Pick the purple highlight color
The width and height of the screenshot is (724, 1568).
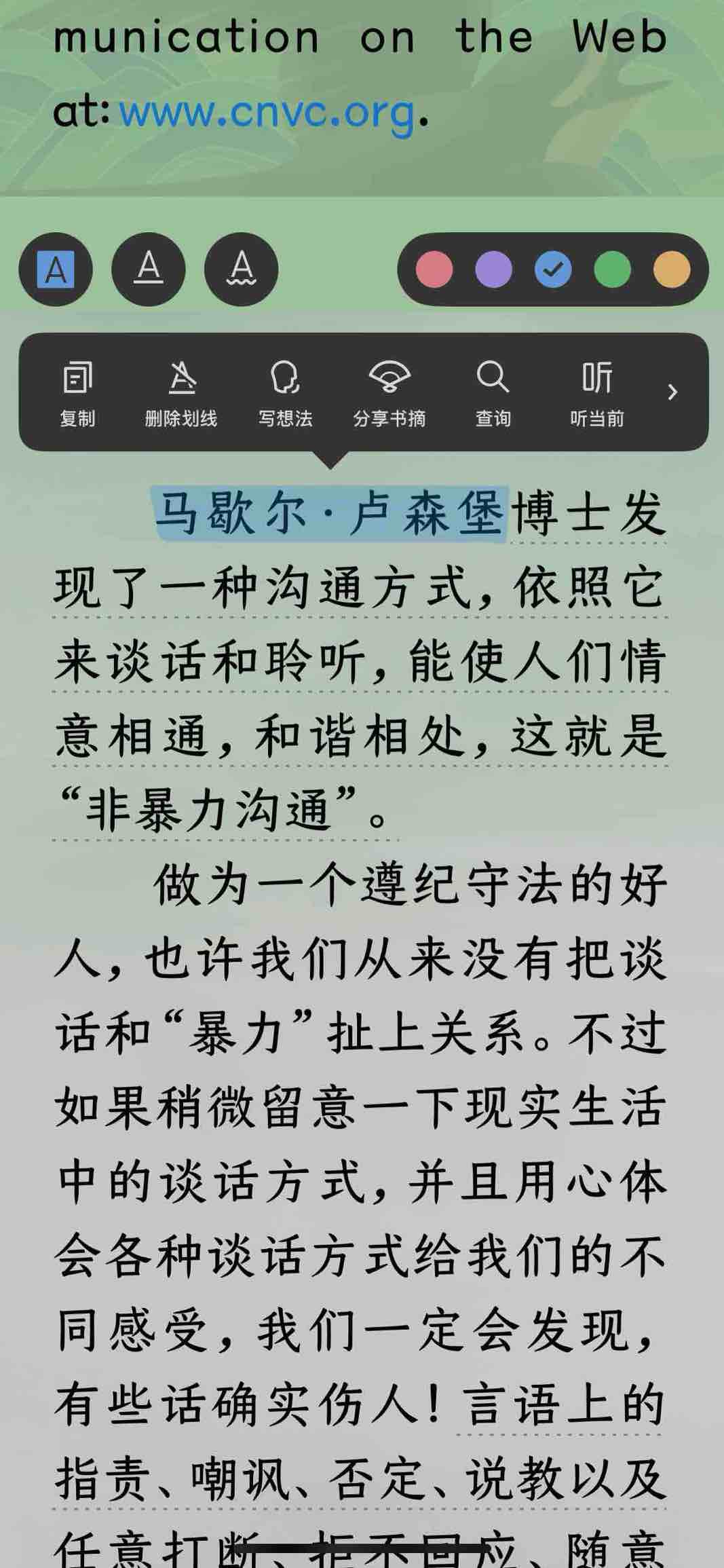493,269
